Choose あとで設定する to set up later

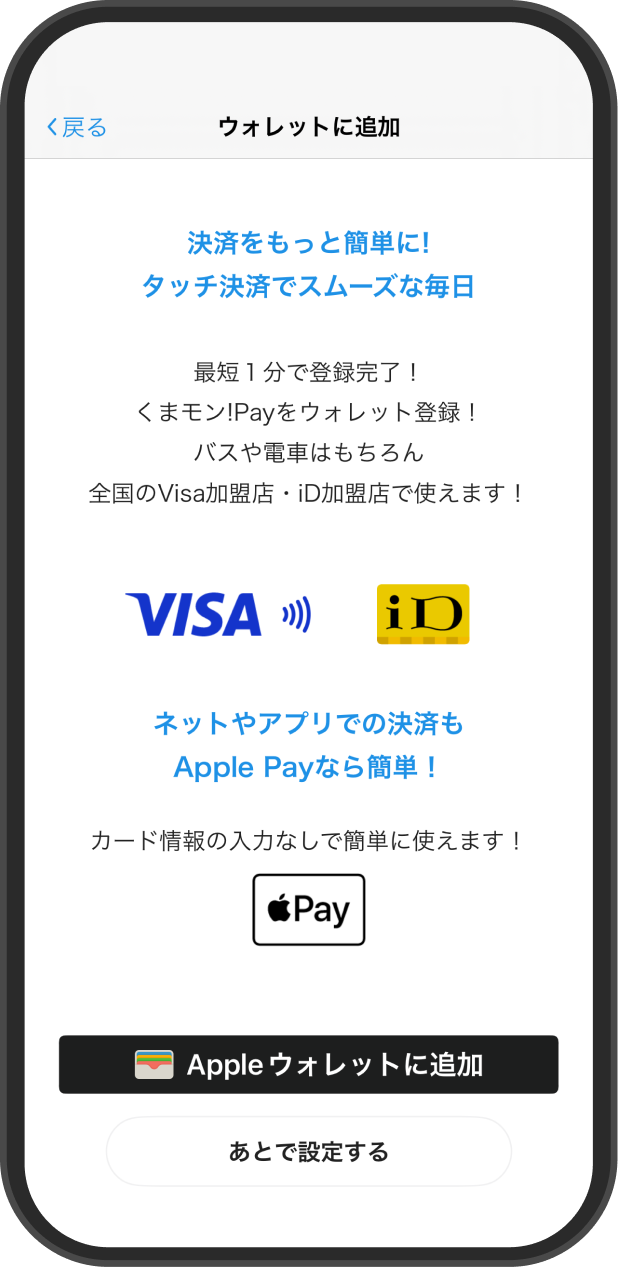(x=308, y=1151)
